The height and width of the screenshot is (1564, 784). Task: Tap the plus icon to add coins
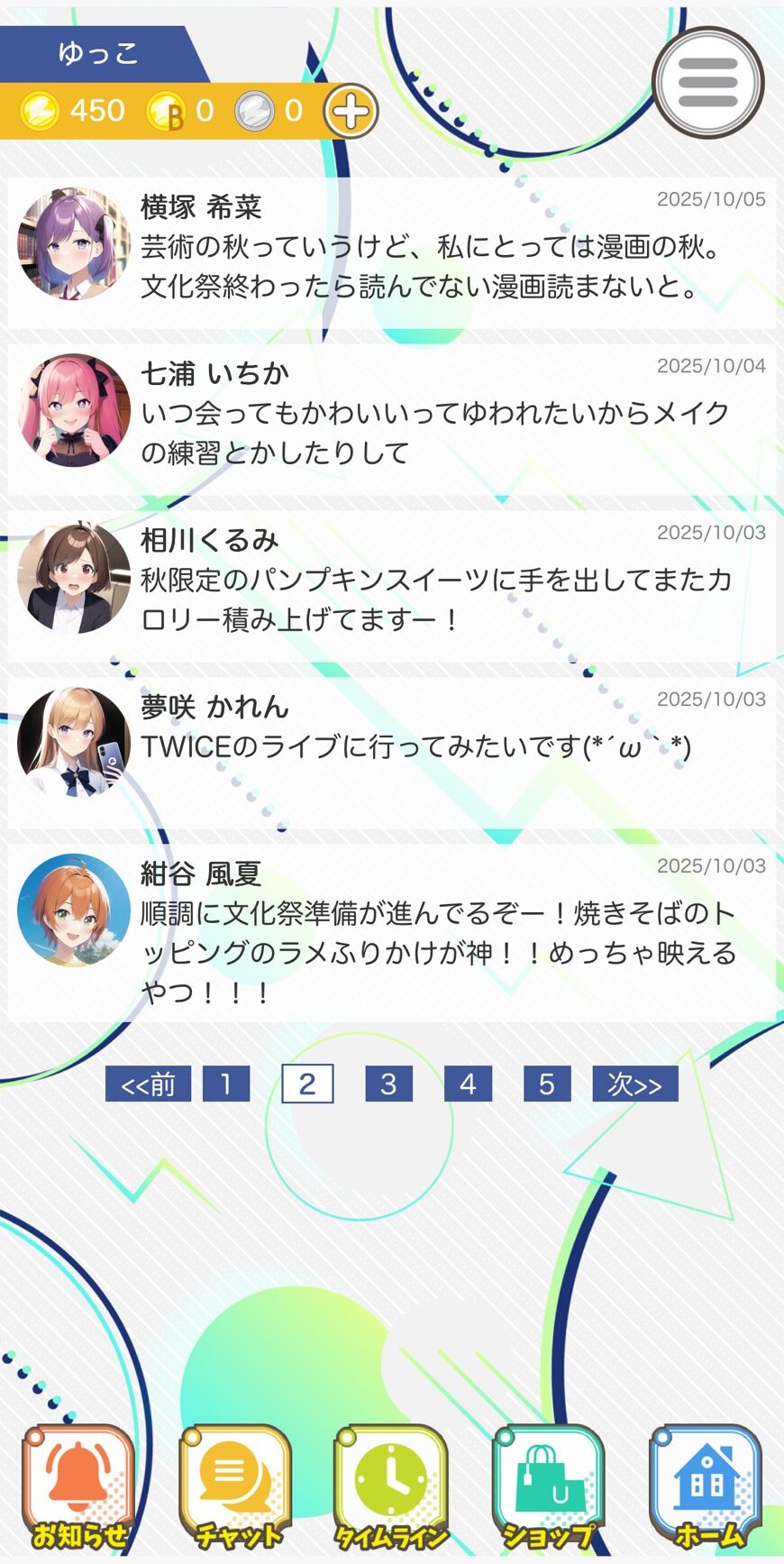click(x=351, y=112)
